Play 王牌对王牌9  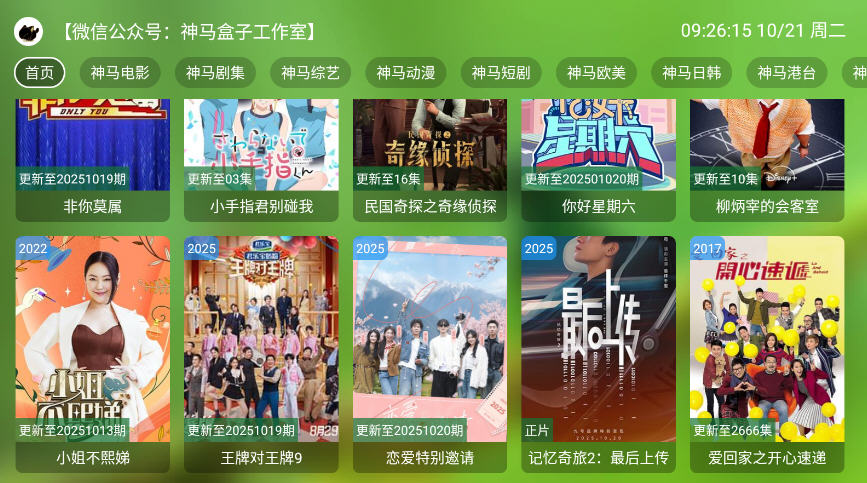tap(261, 345)
